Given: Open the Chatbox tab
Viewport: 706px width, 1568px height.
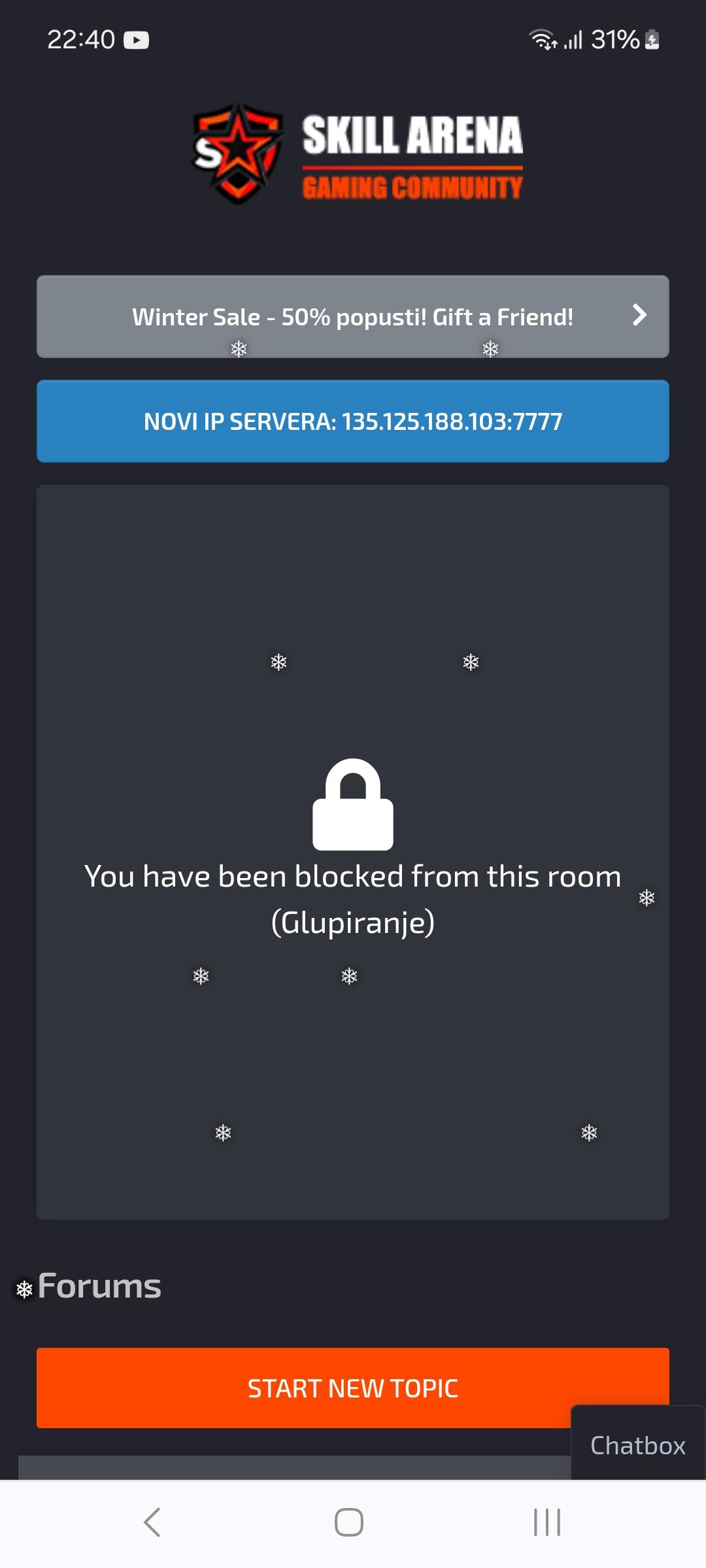Looking at the screenshot, I should pos(638,1445).
